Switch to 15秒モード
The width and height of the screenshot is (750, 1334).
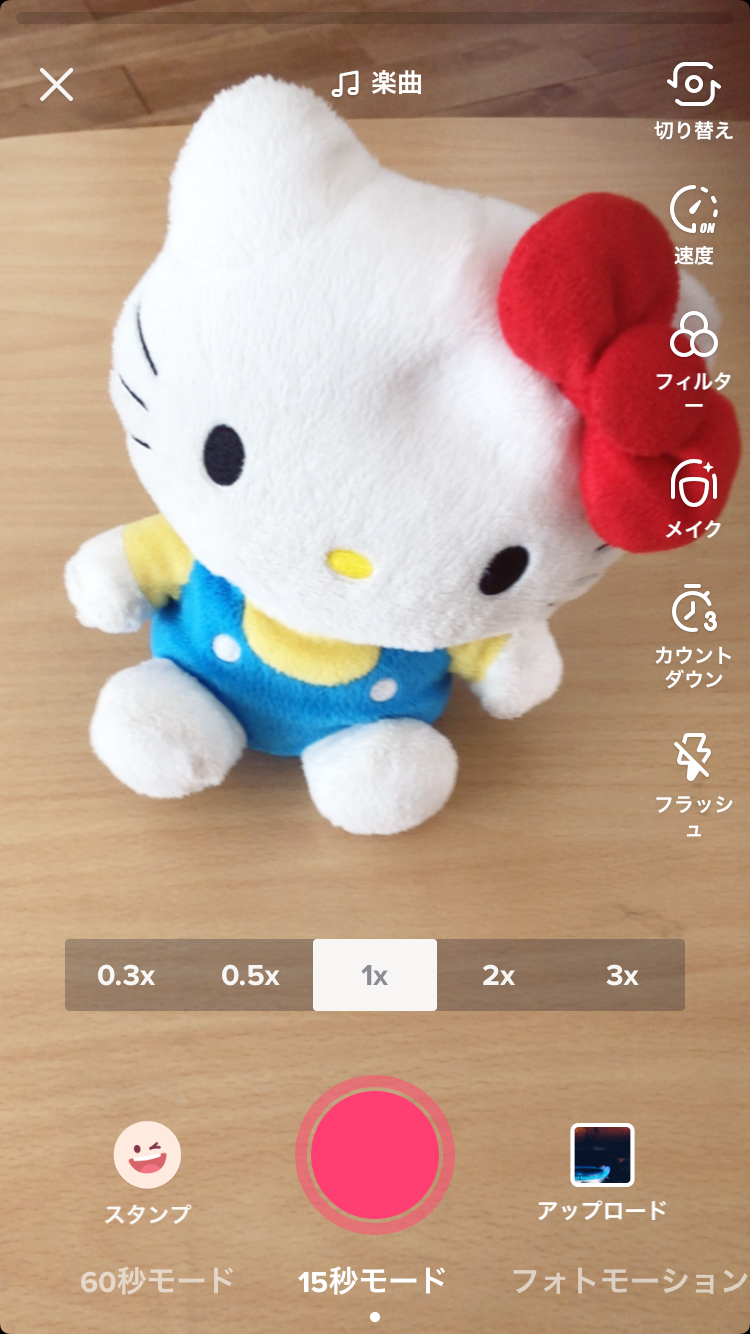tap(372, 1281)
